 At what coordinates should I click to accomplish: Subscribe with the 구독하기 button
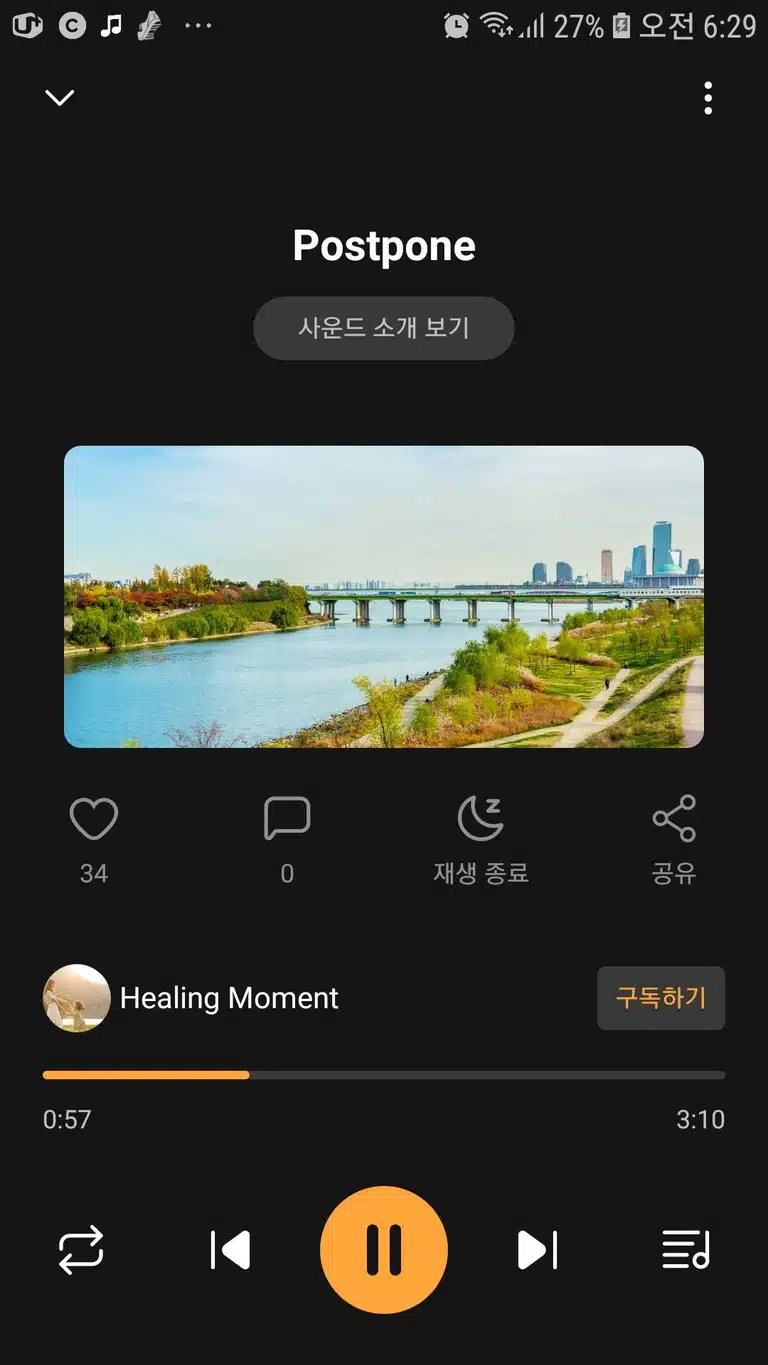(661, 998)
